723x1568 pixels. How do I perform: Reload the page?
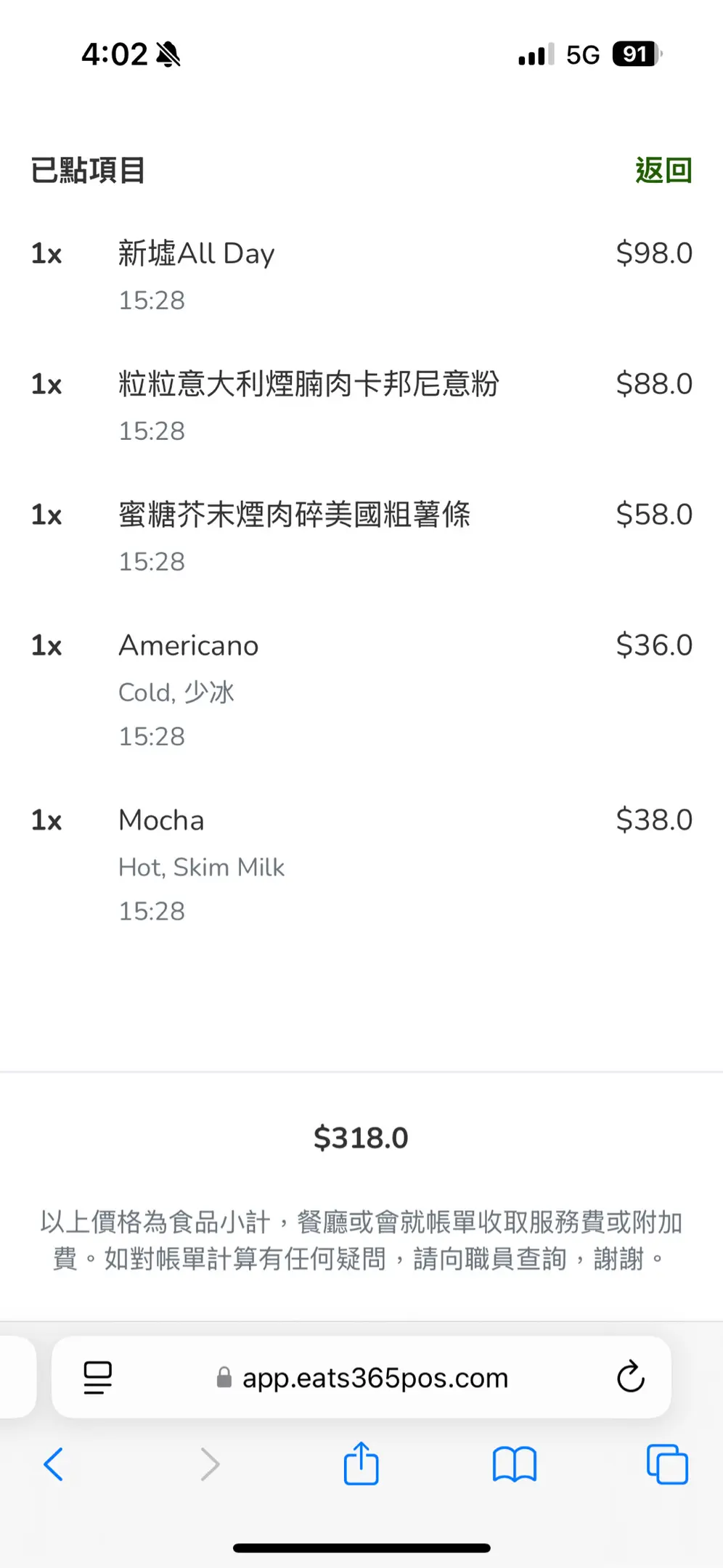tap(630, 1376)
